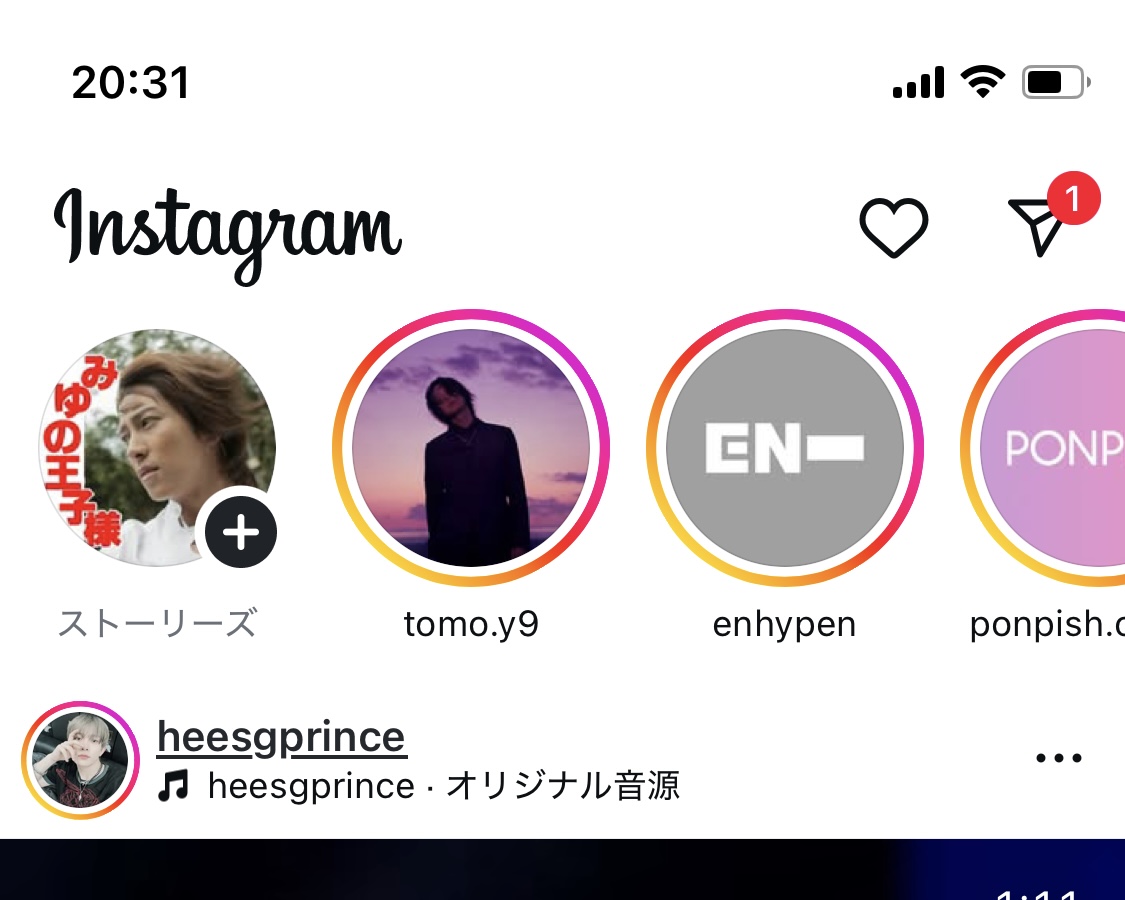1125x900 pixels.
Task: View enhypen's story
Action: click(784, 448)
